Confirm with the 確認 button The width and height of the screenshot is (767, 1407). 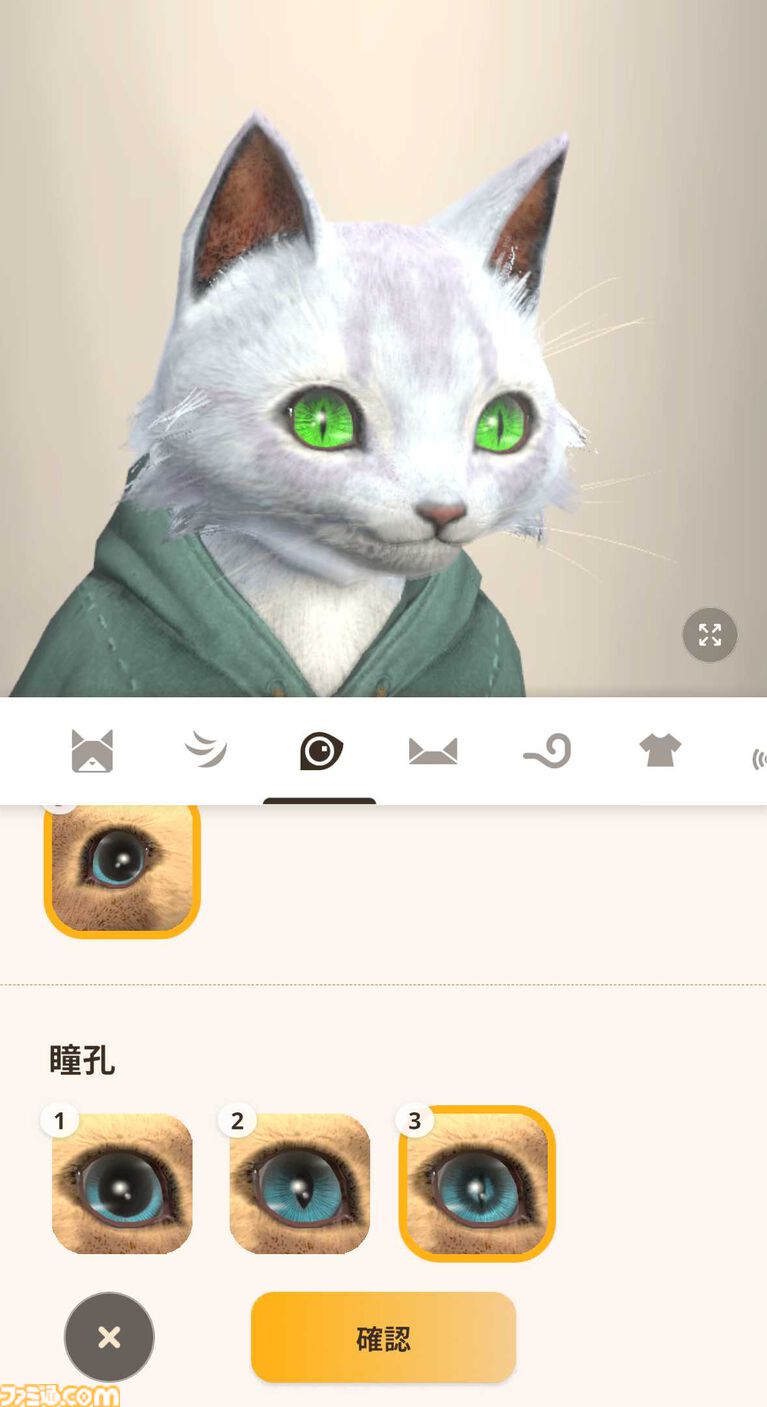383,1337
